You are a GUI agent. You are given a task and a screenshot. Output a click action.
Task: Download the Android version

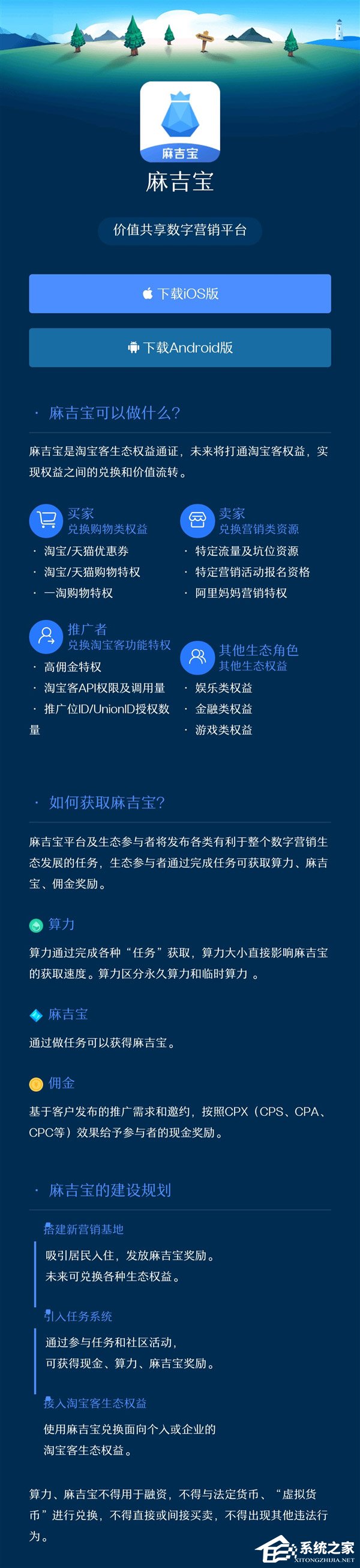click(x=179, y=348)
